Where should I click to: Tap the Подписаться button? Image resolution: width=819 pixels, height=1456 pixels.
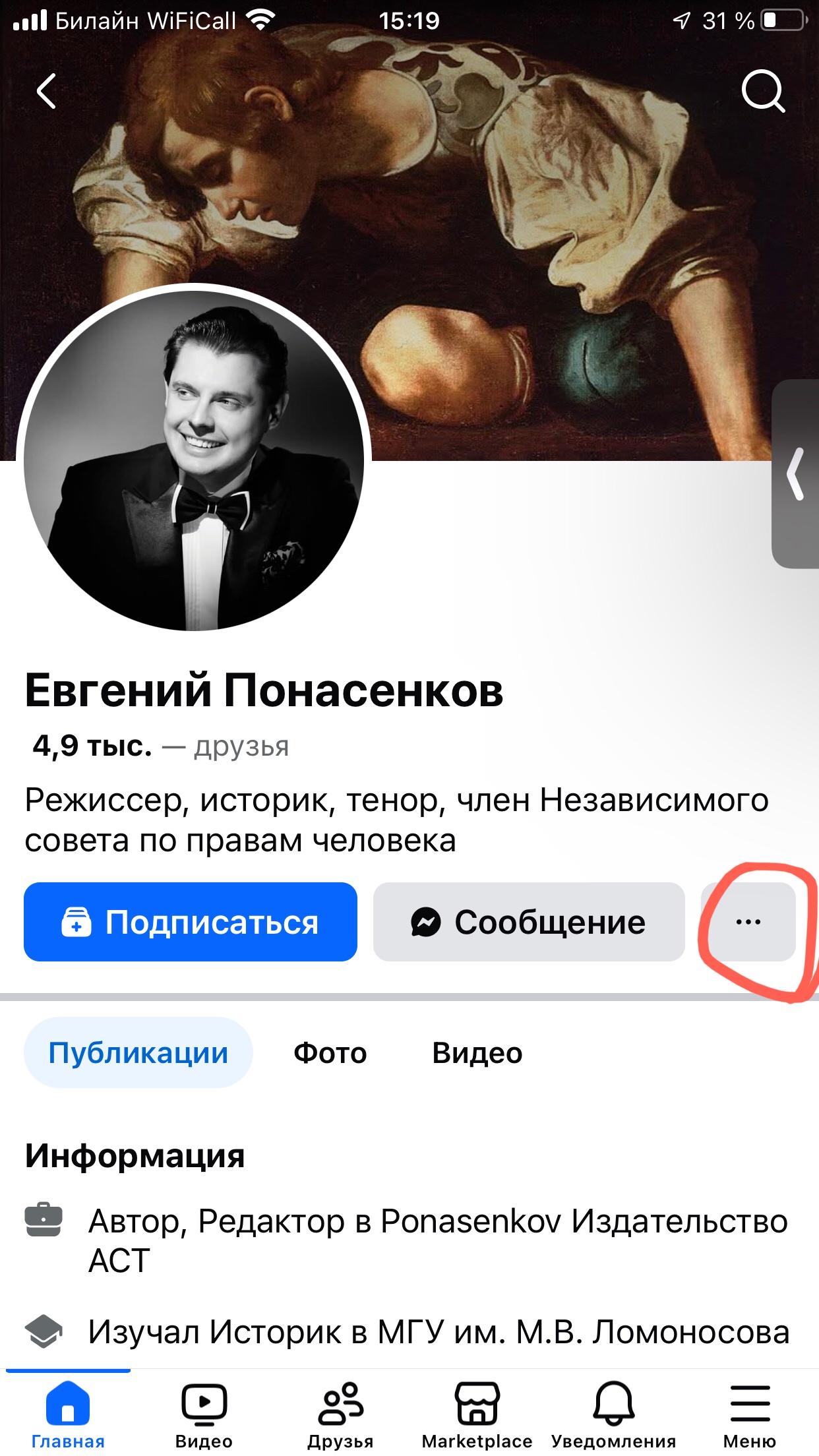(191, 922)
